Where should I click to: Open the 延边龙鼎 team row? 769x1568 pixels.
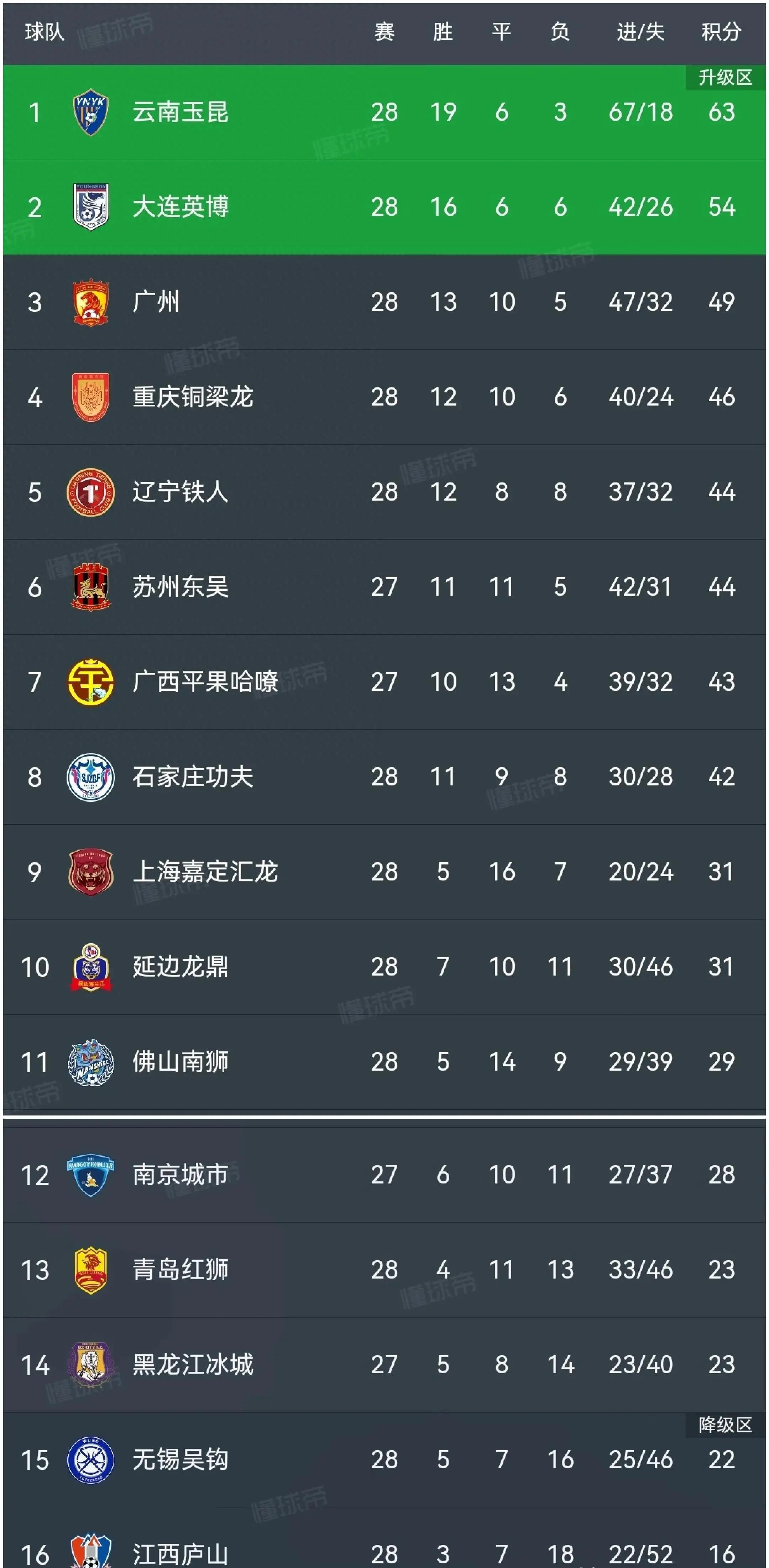coord(384,967)
